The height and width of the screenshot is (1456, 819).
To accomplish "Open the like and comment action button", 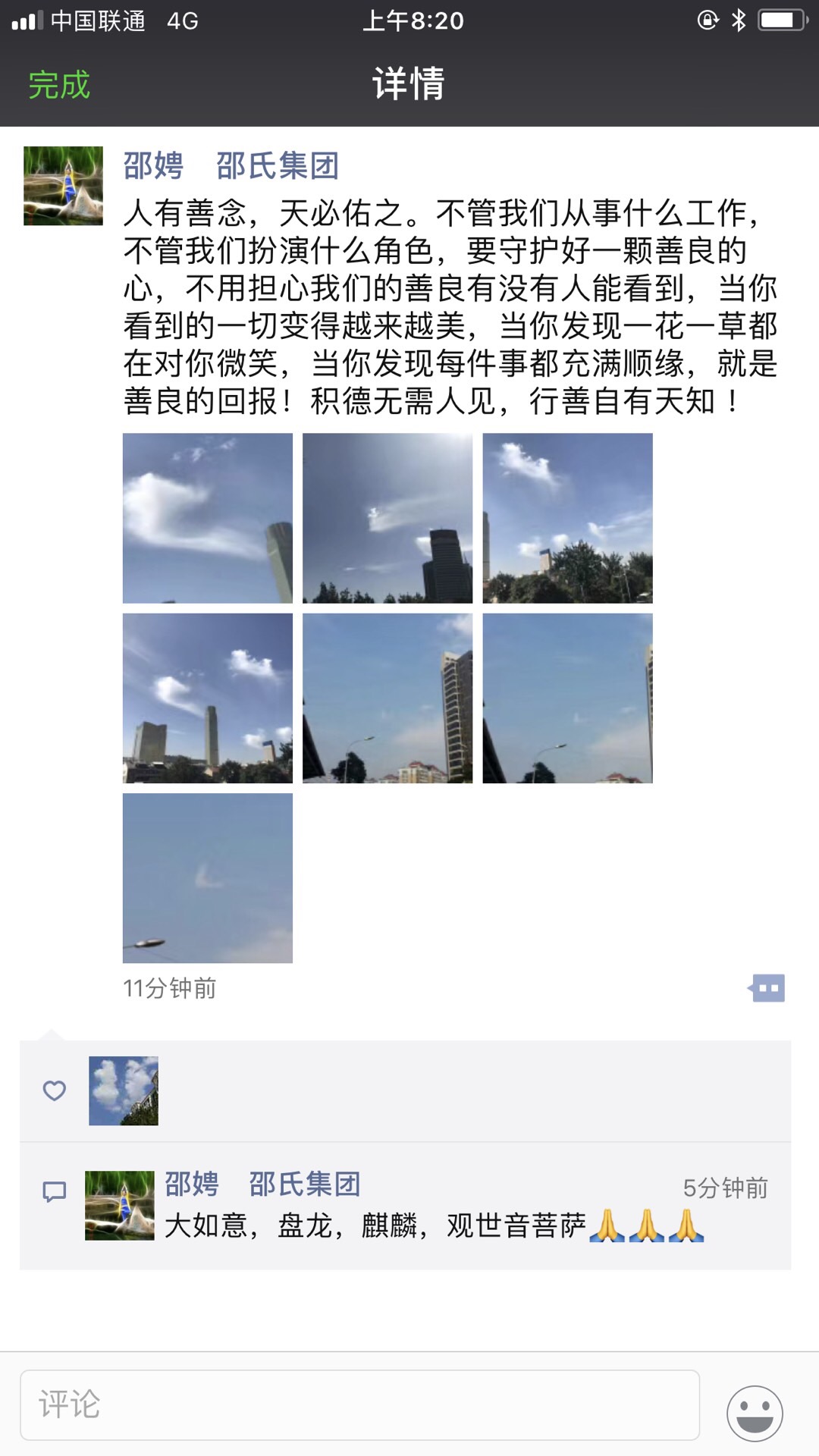I will (767, 988).
